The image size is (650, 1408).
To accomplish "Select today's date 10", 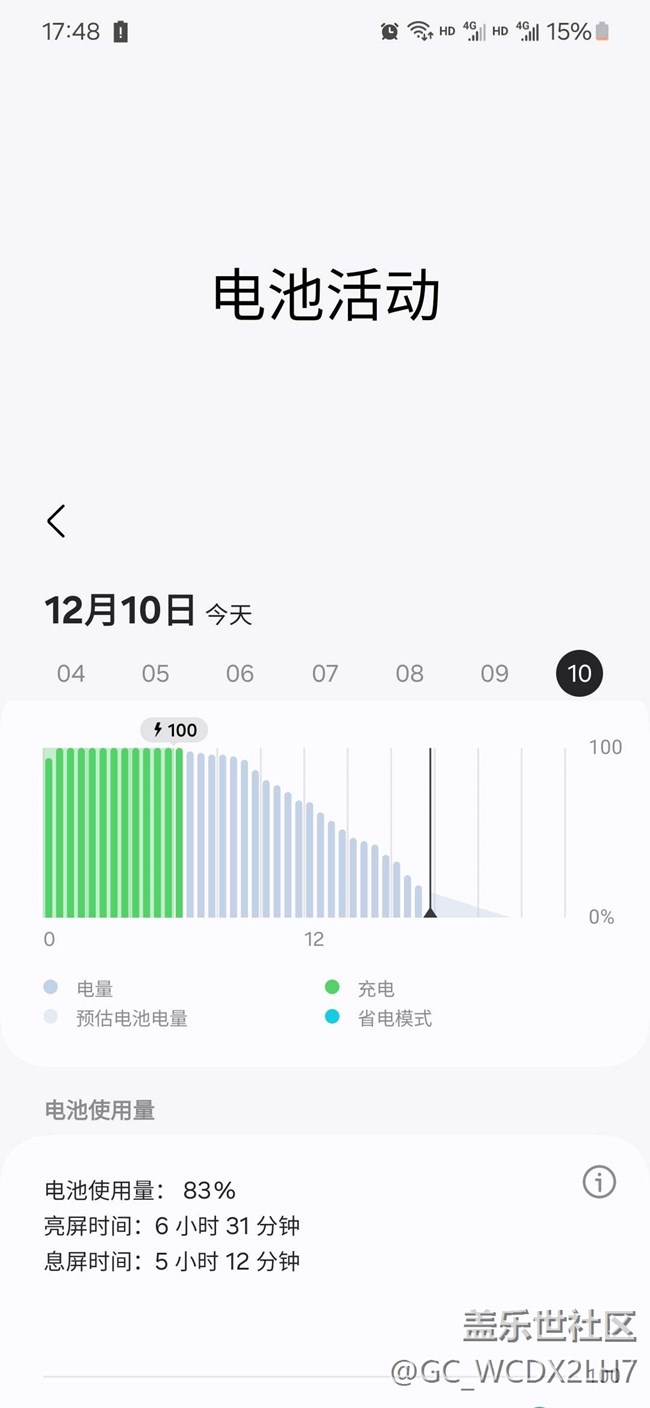I will pos(580,673).
